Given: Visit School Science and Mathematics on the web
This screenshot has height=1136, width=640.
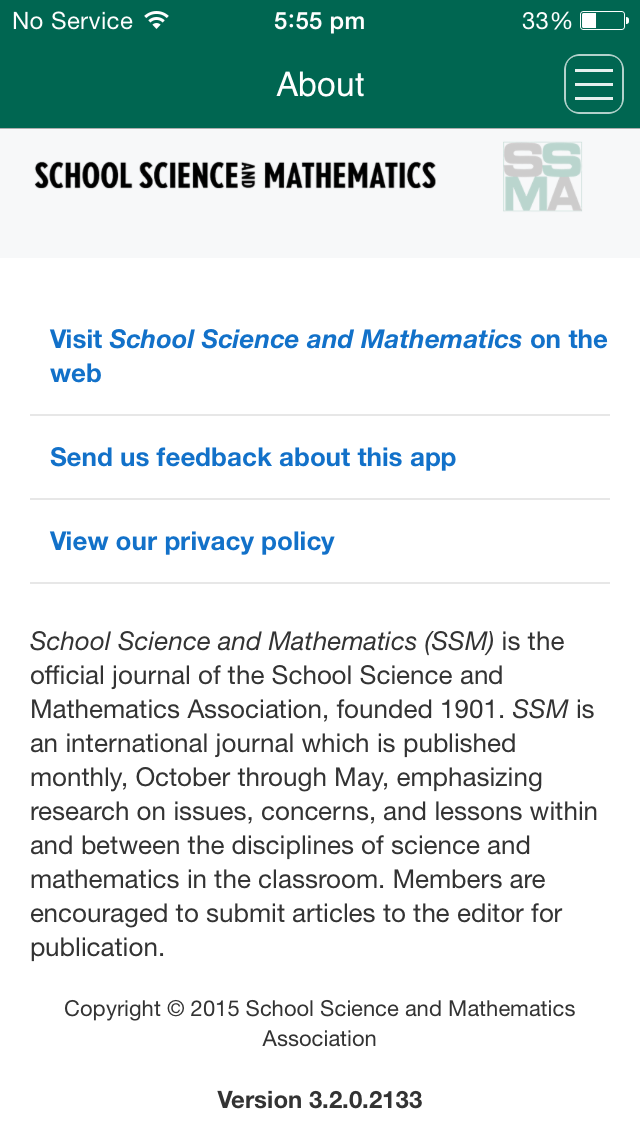Looking at the screenshot, I should tap(320, 356).
